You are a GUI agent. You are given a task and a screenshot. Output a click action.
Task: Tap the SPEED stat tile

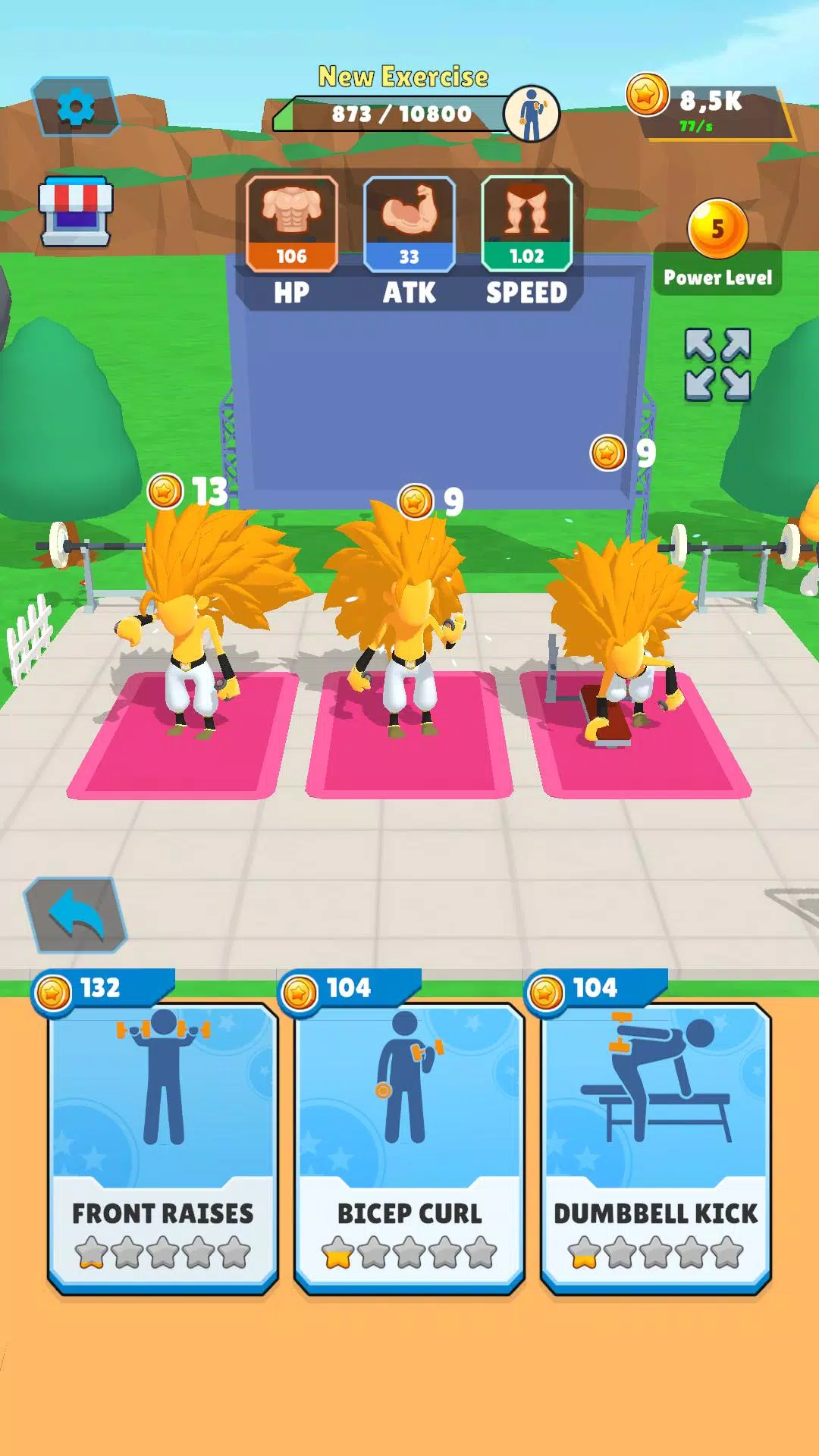(527, 224)
